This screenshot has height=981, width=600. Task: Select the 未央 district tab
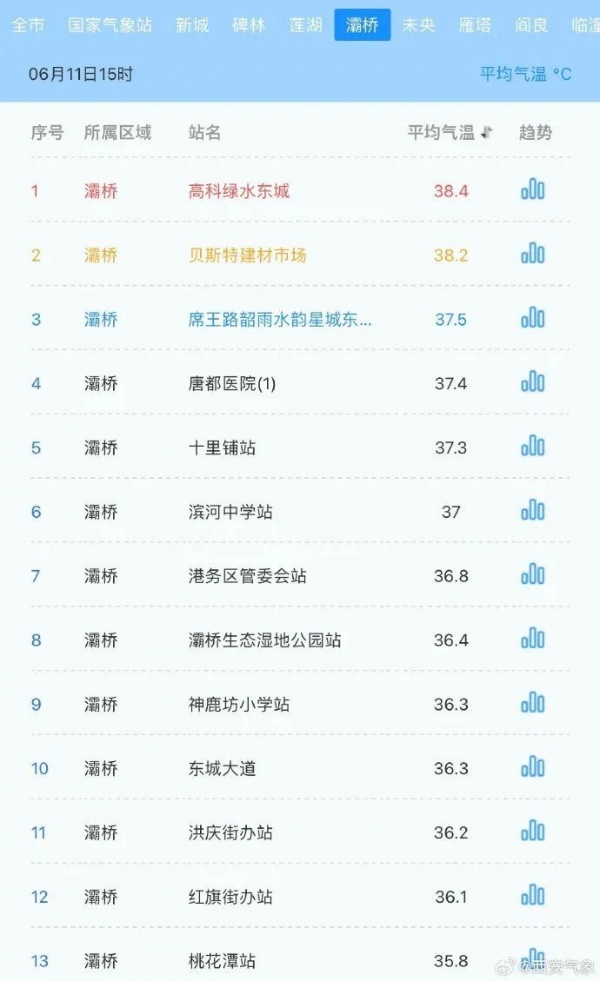click(x=418, y=25)
